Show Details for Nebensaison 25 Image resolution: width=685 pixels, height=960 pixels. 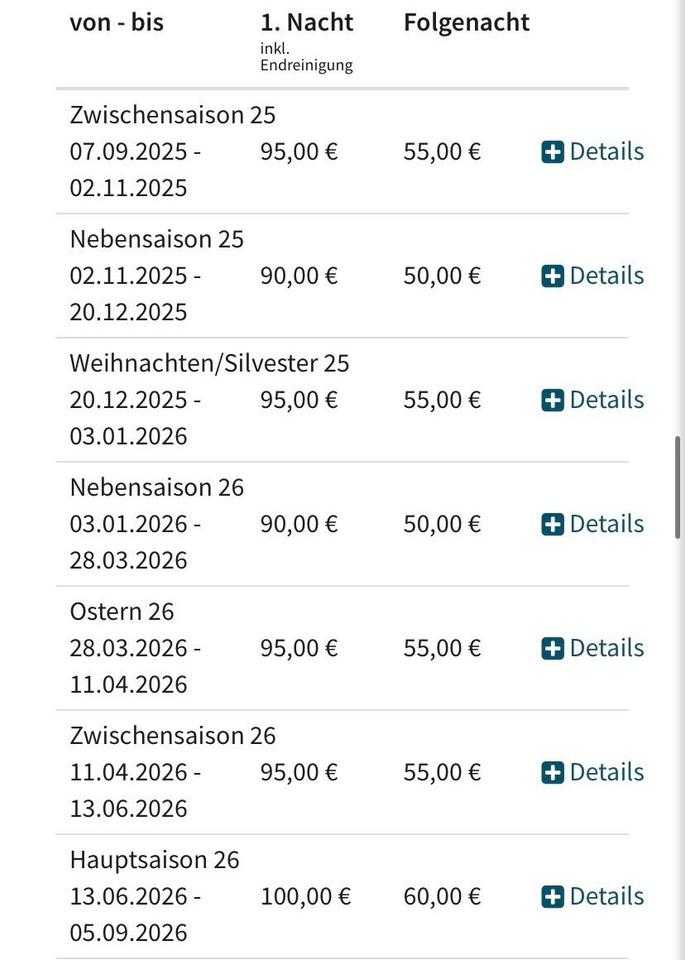592,276
